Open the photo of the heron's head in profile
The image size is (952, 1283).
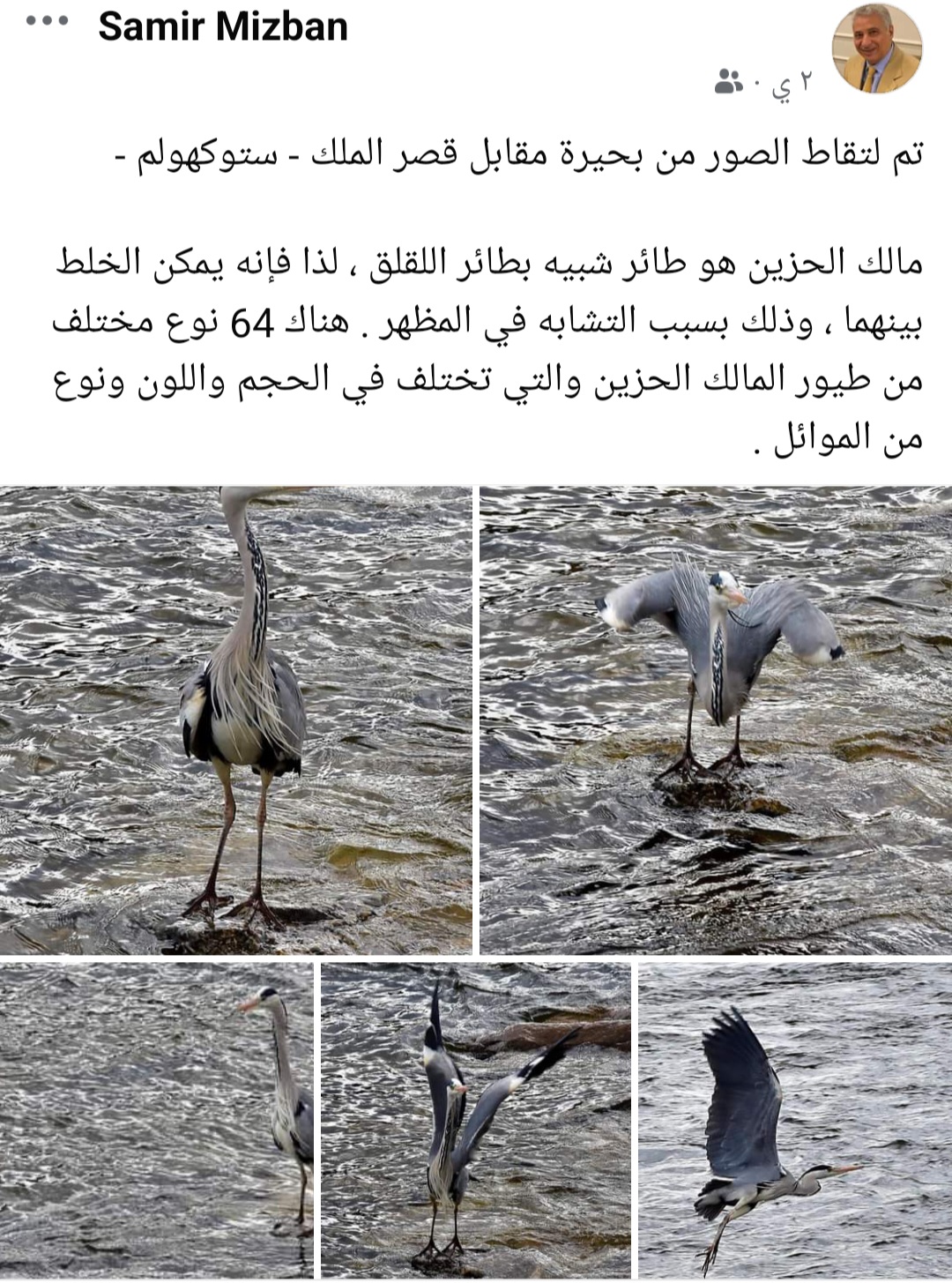pyautogui.click(x=157, y=1118)
